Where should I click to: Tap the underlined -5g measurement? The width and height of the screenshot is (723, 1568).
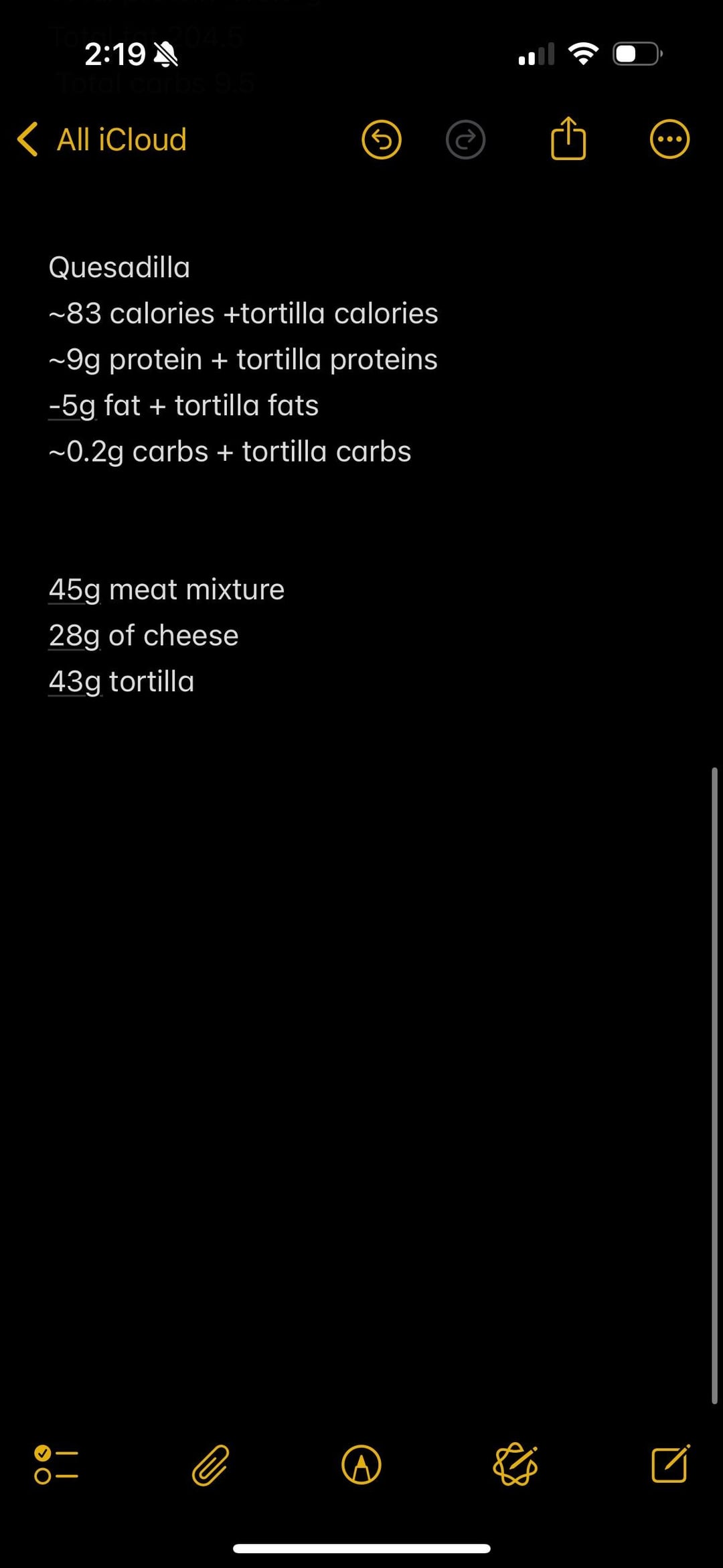click(72, 407)
